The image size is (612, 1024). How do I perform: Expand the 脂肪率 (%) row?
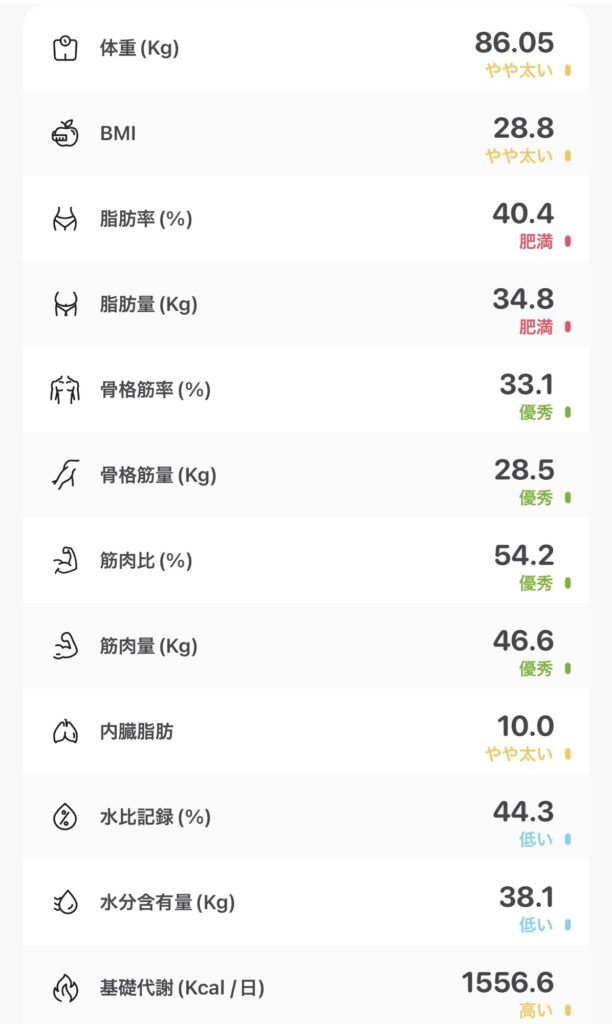305,219
